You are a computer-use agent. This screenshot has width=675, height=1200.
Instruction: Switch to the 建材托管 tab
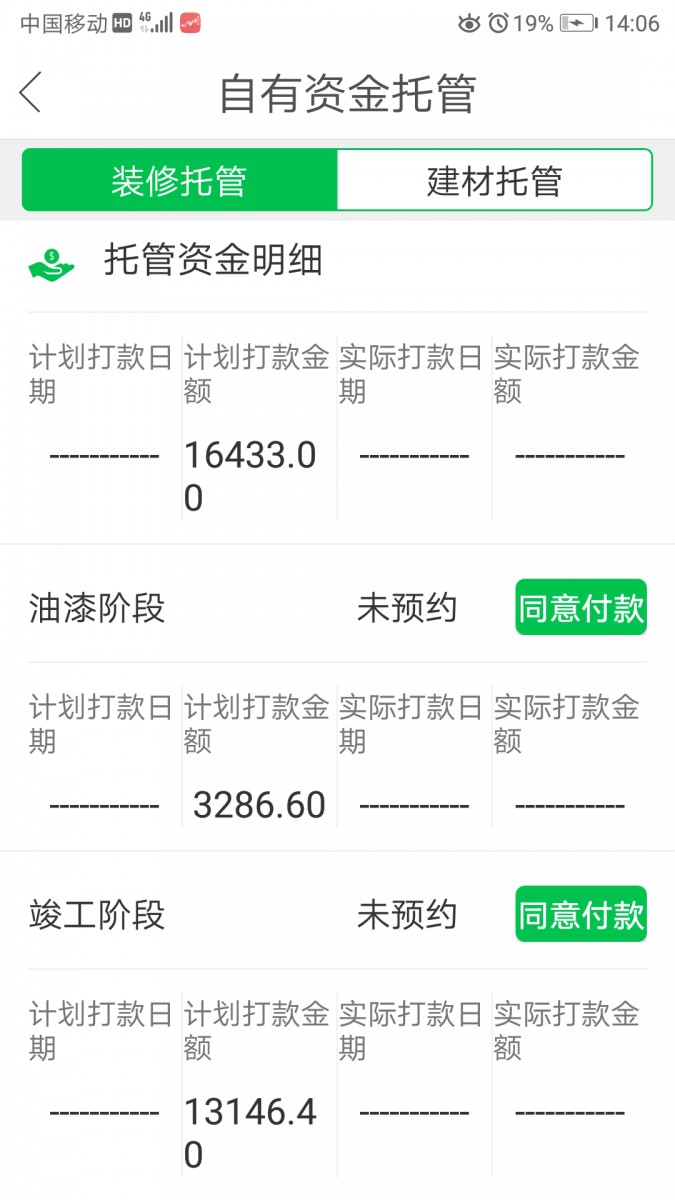494,181
